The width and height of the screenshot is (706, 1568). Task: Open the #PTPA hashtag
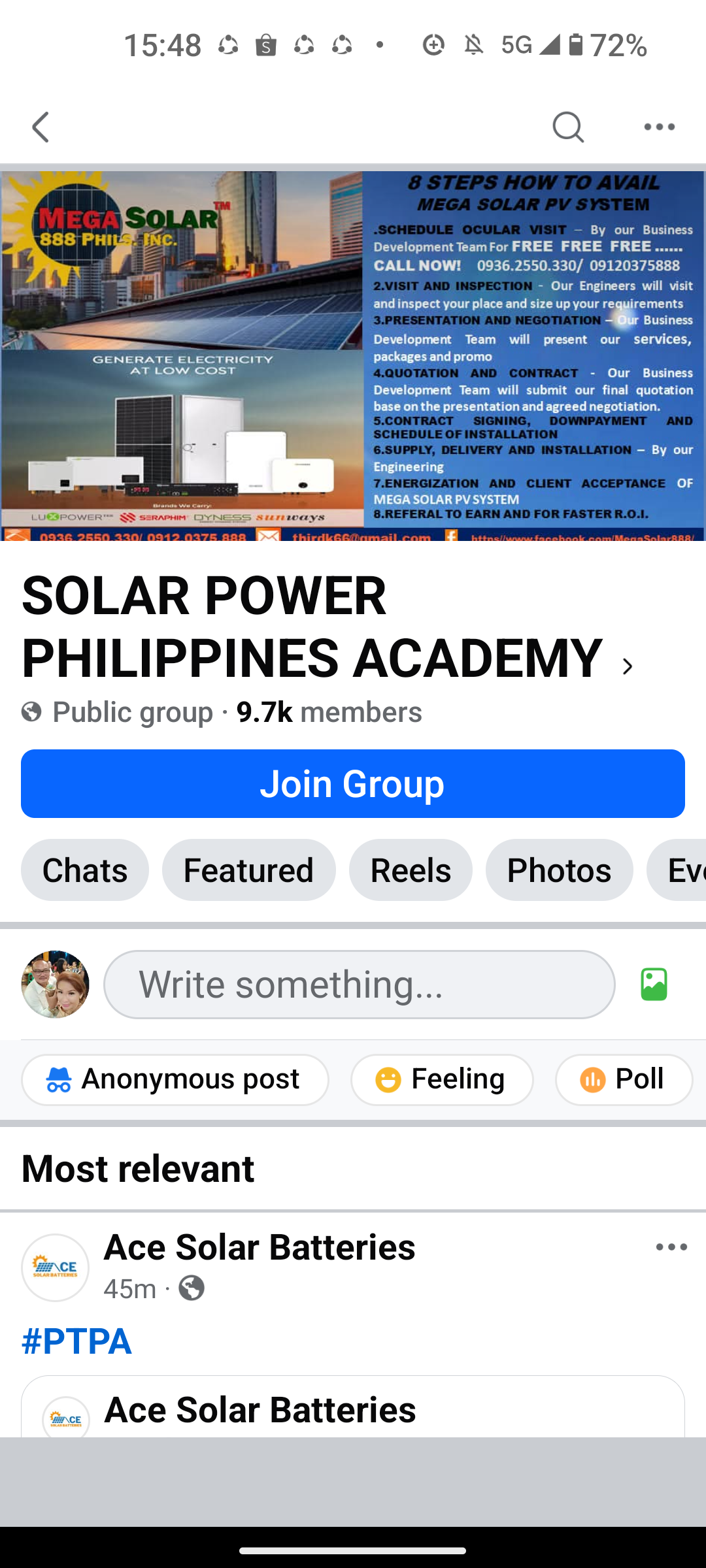(76, 1341)
